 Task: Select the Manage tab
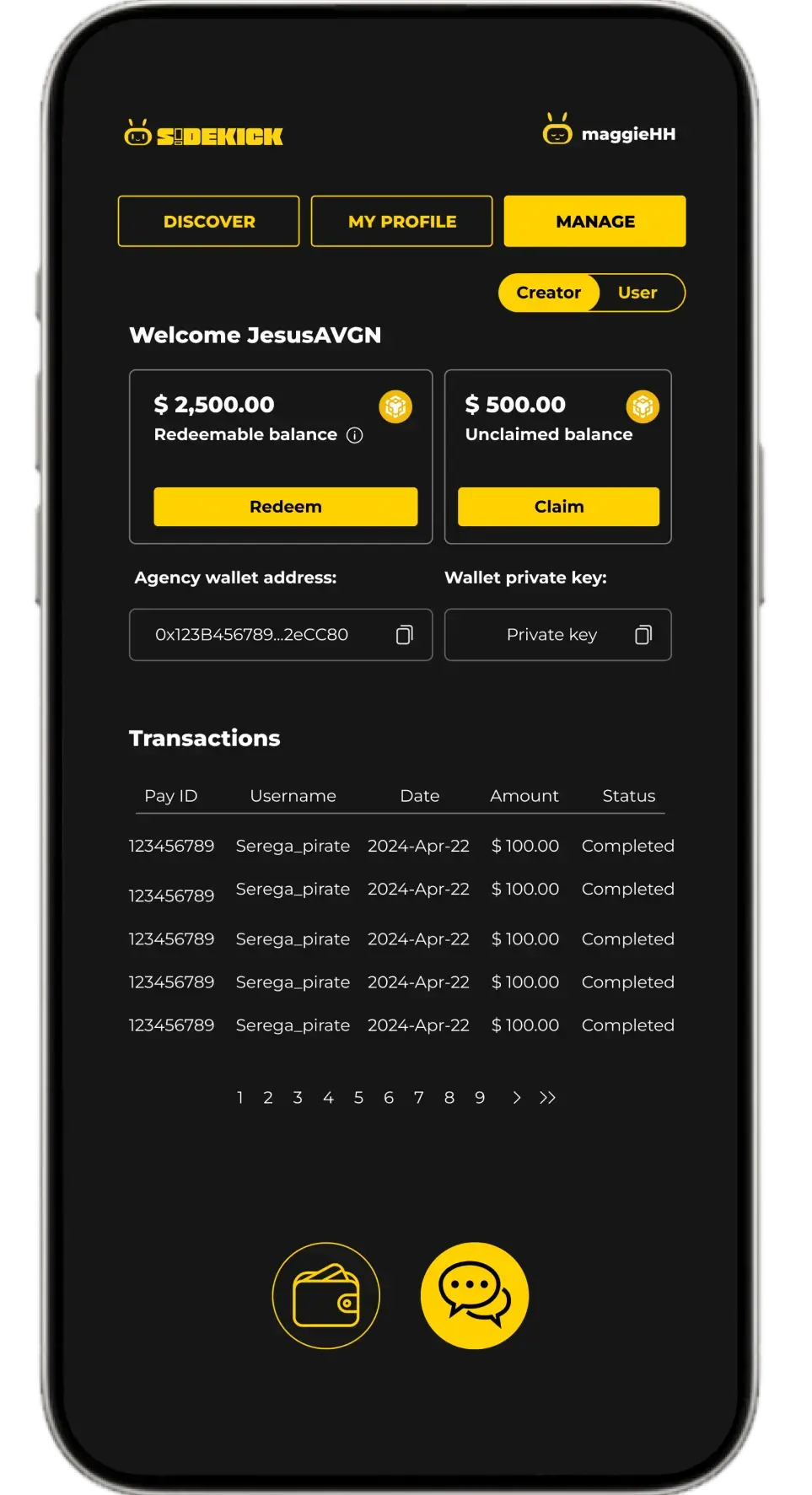[594, 221]
